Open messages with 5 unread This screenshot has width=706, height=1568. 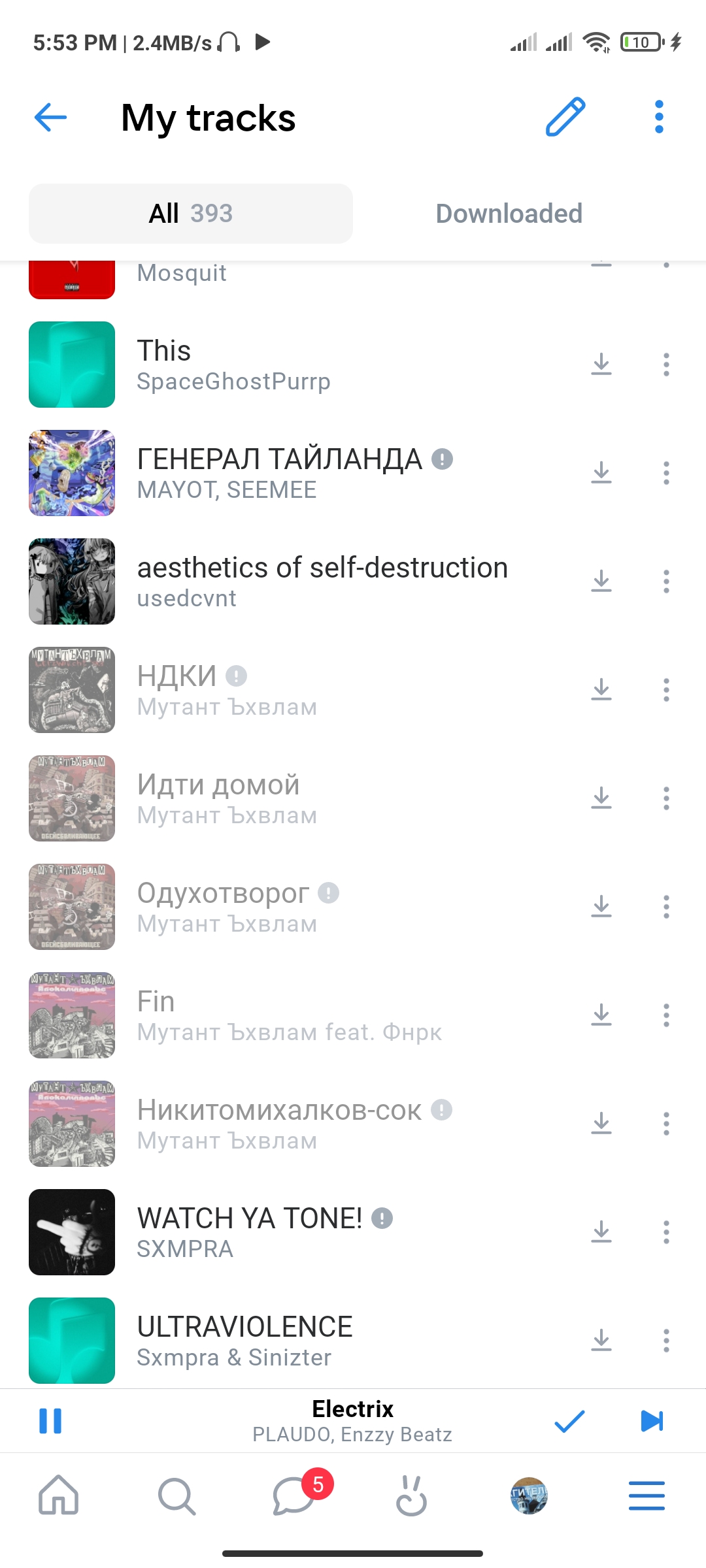point(294,1495)
